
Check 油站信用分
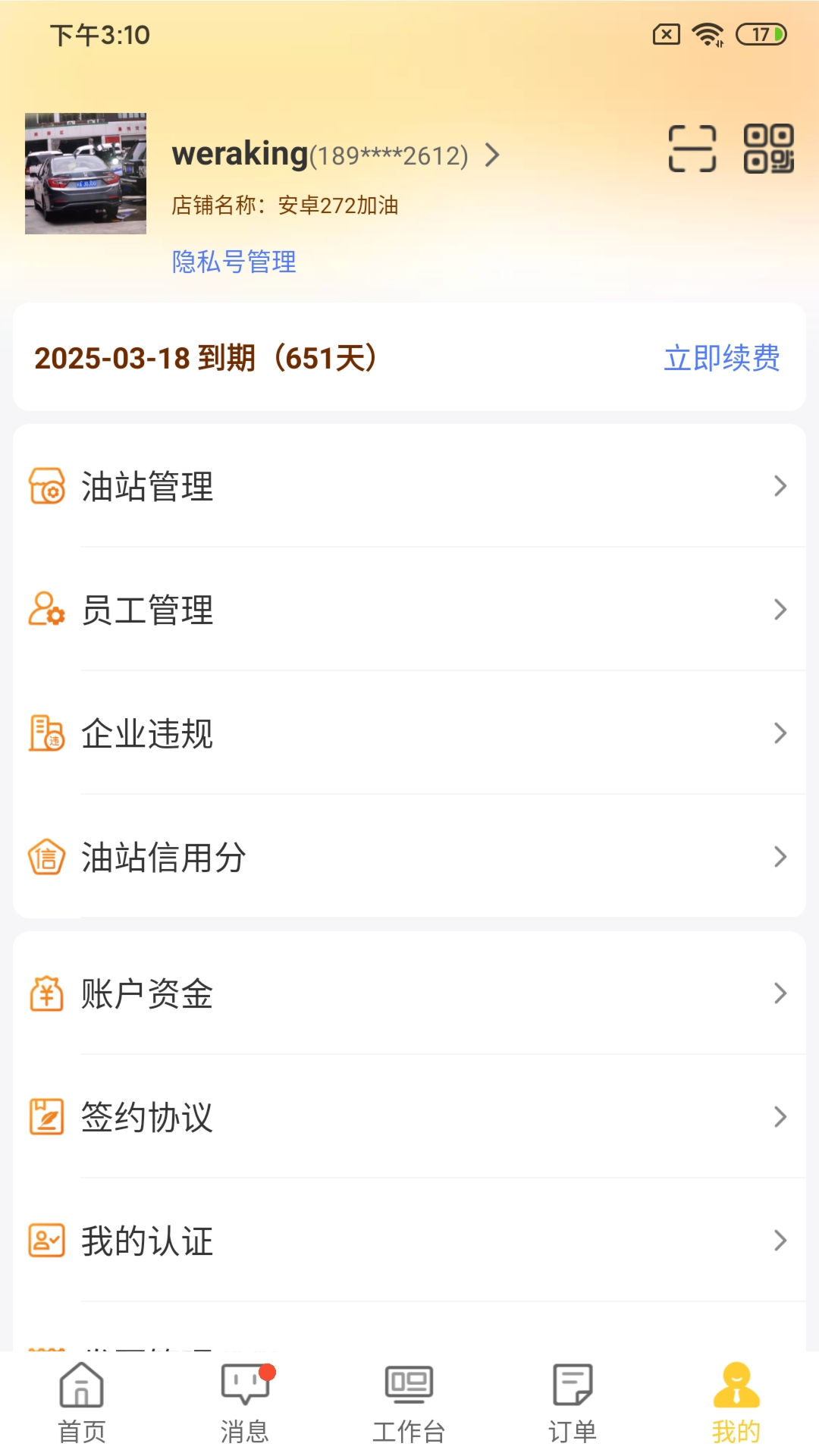pos(409,857)
